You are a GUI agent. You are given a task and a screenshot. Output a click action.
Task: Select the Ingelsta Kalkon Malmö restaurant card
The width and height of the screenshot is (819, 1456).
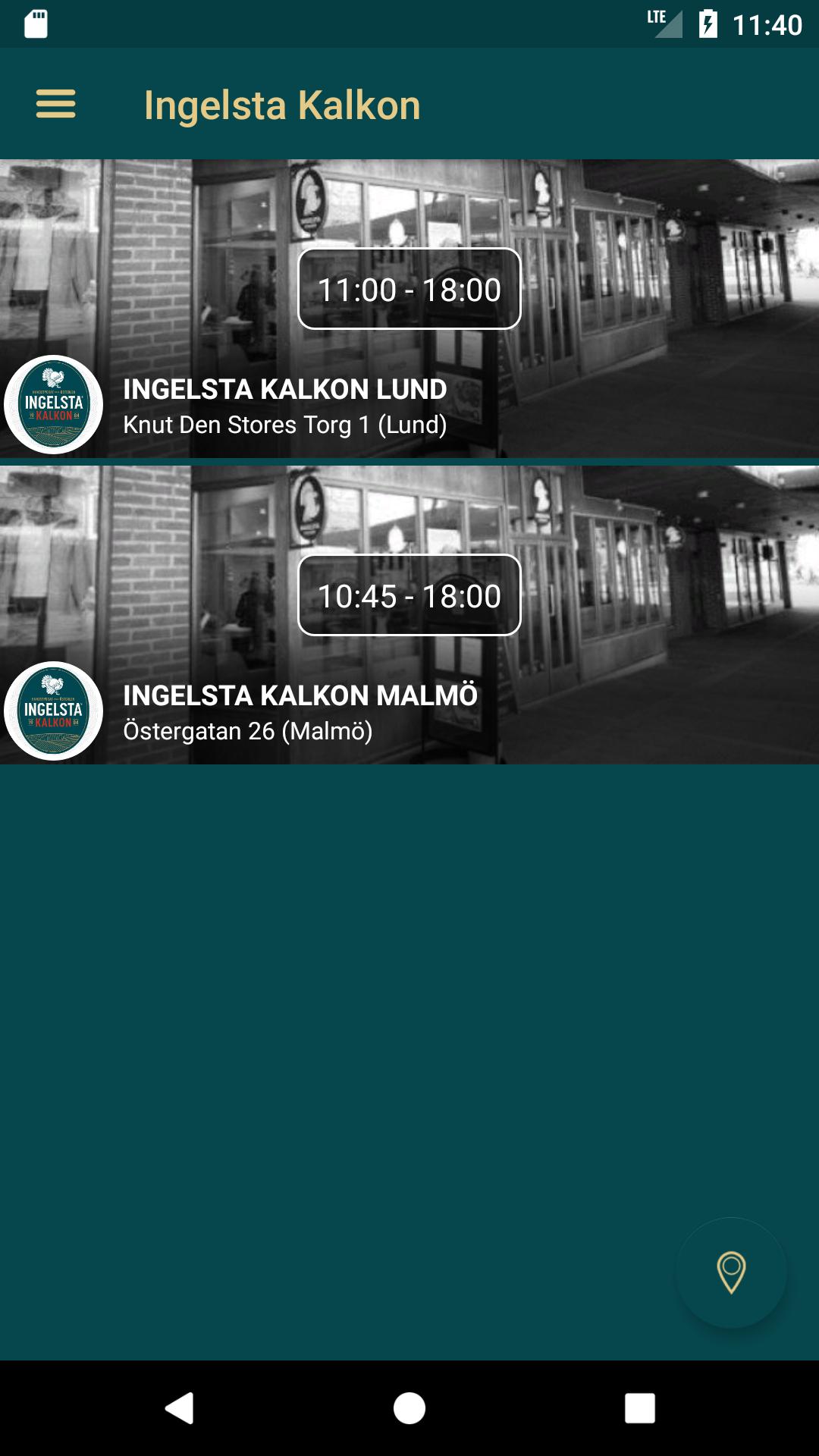pos(409,615)
